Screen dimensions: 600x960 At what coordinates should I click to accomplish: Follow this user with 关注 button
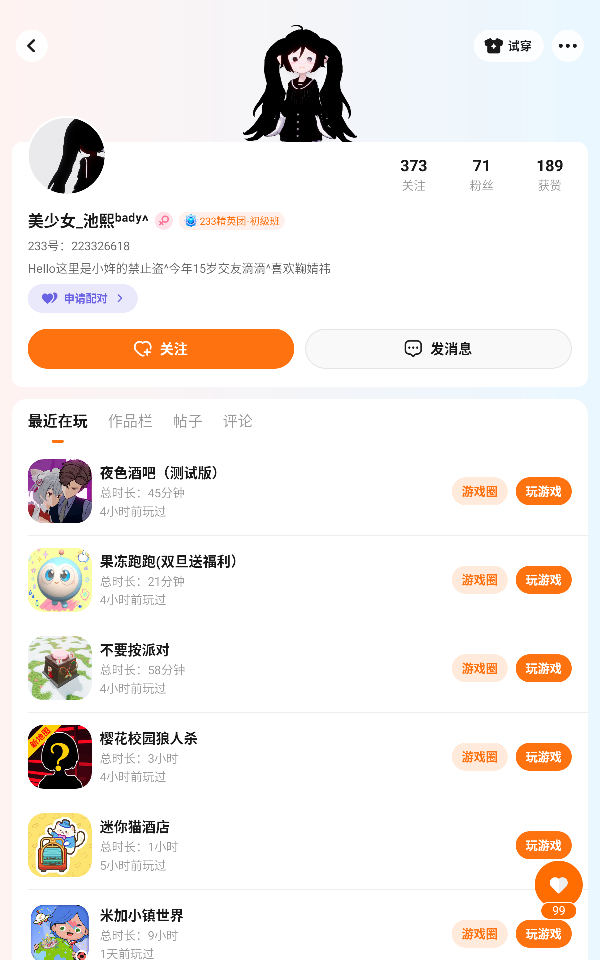pos(161,349)
